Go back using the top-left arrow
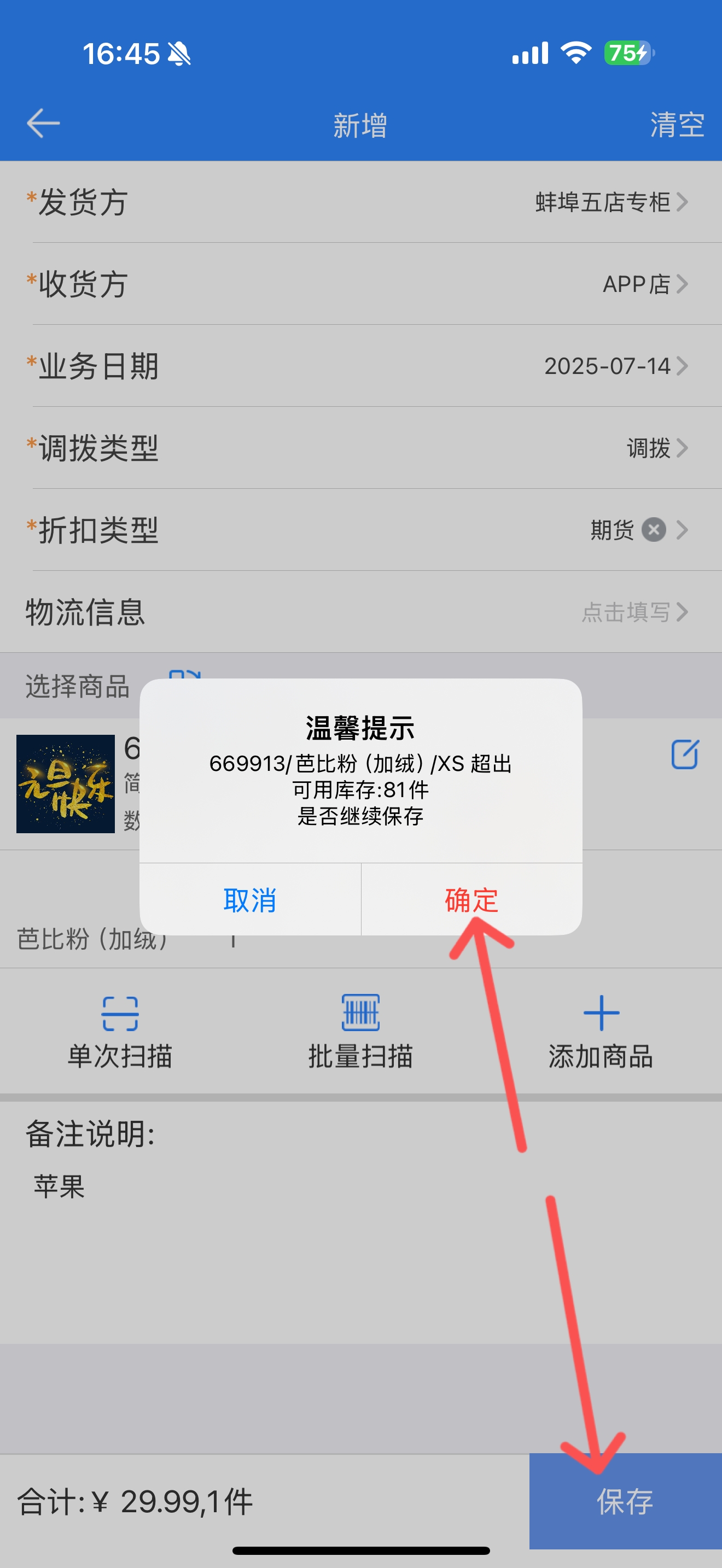The image size is (722, 1568). click(x=43, y=124)
